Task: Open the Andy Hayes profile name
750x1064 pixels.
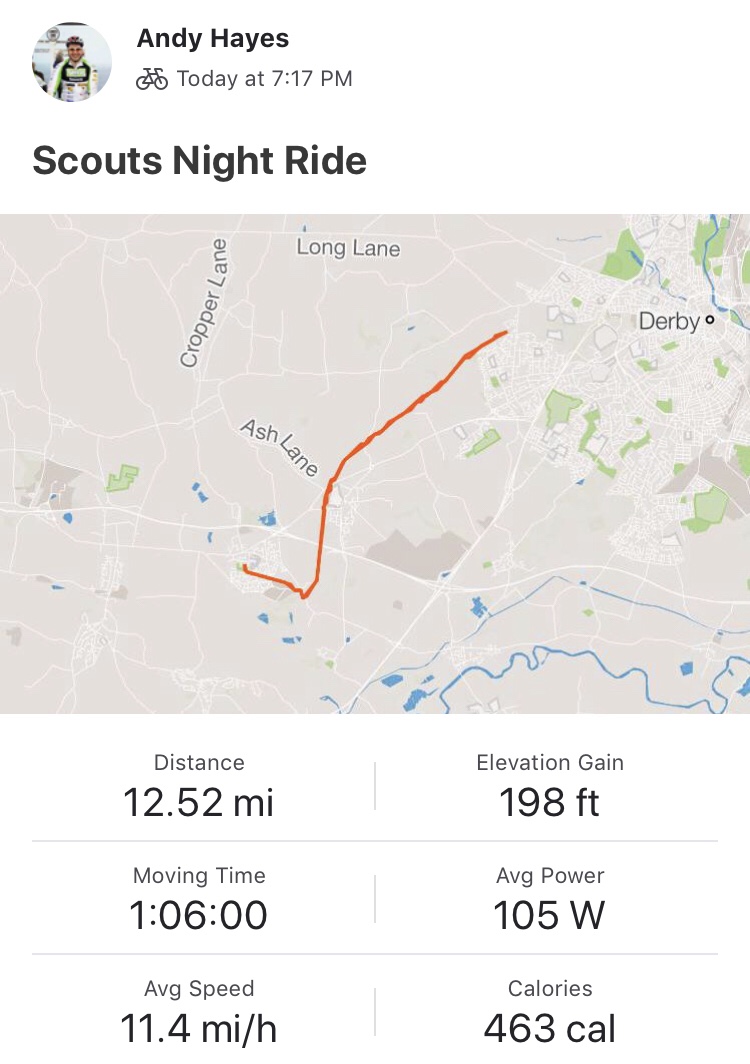Action: pyautogui.click(x=212, y=39)
